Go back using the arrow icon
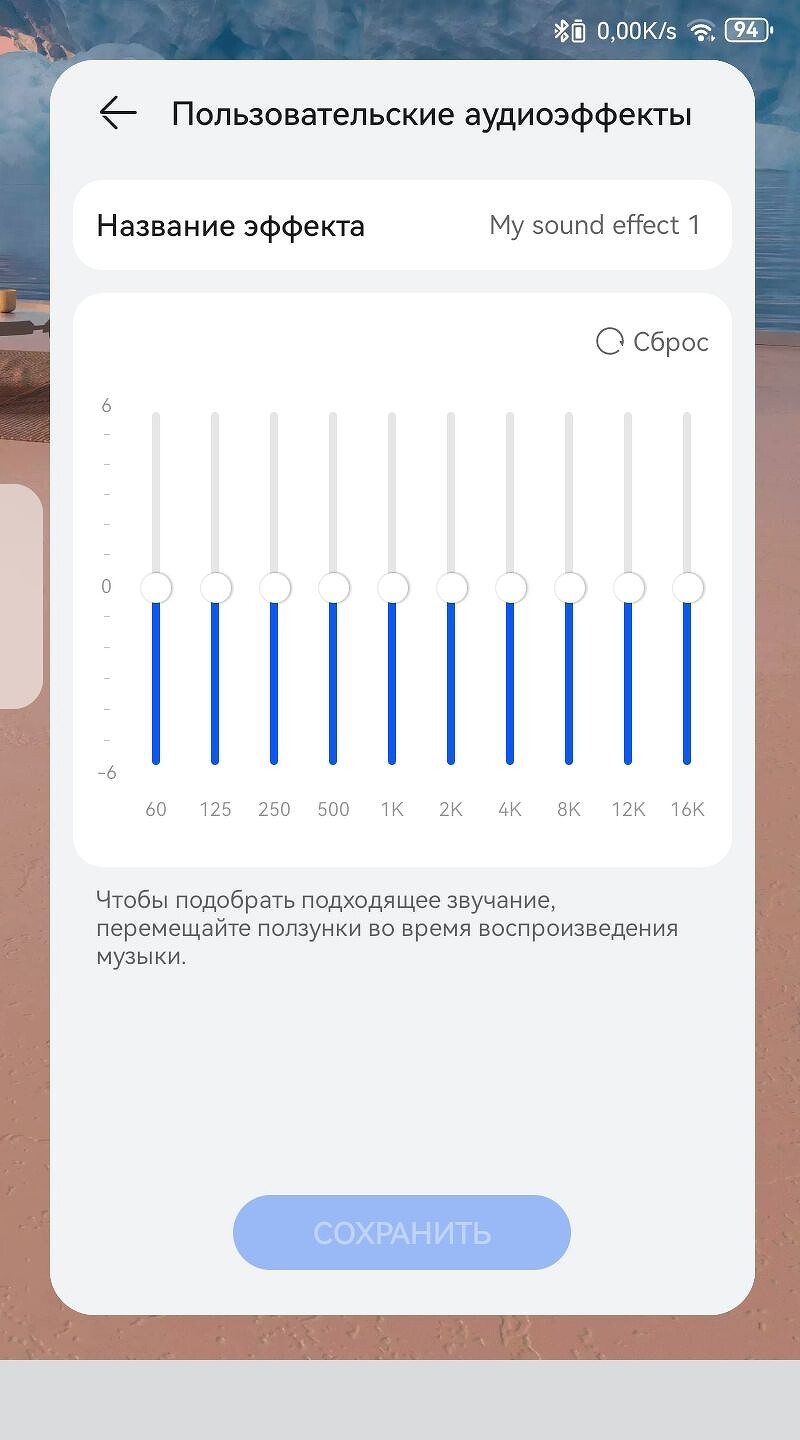 [118, 113]
